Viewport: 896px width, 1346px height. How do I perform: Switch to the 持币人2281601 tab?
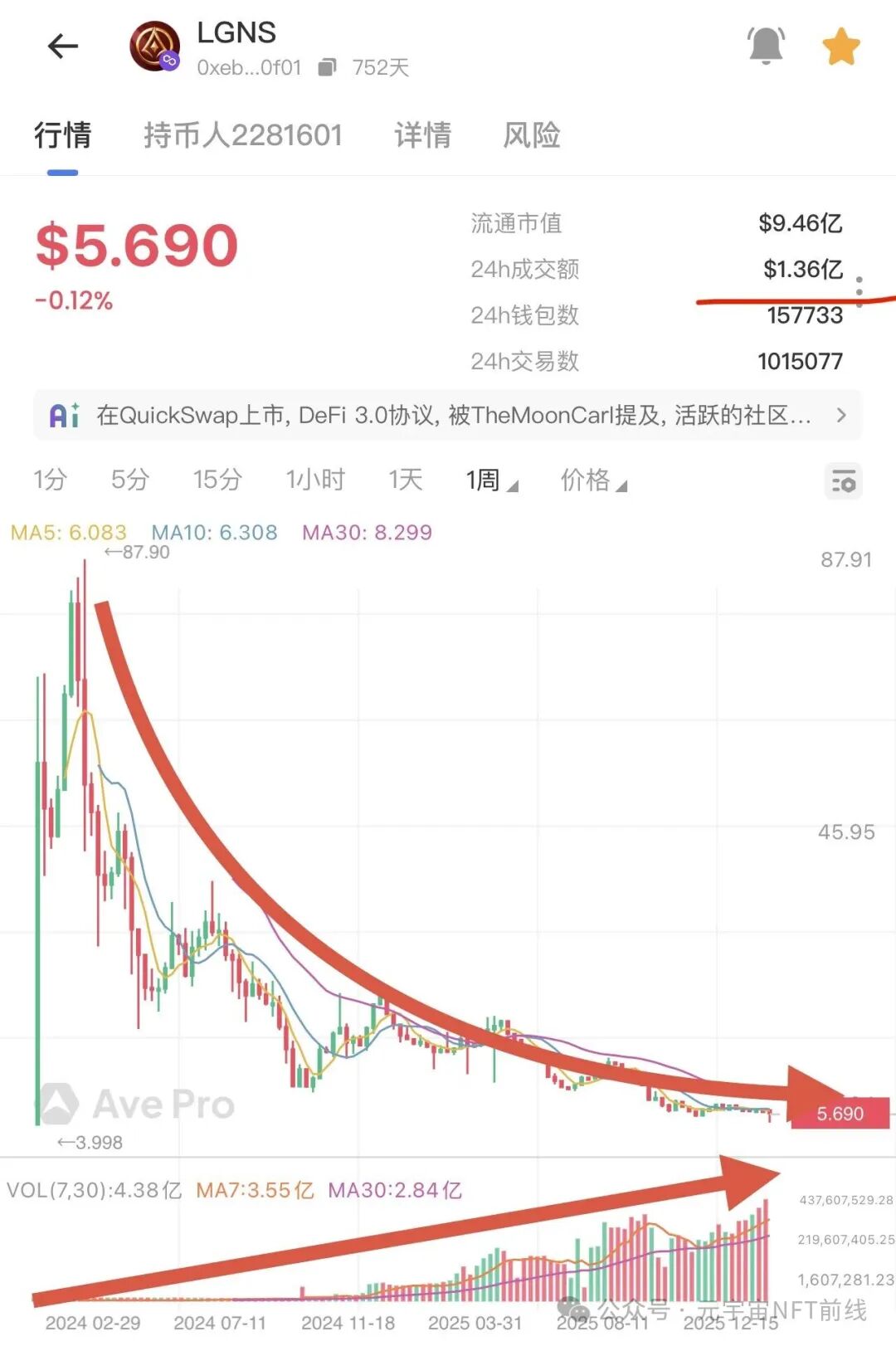[243, 134]
